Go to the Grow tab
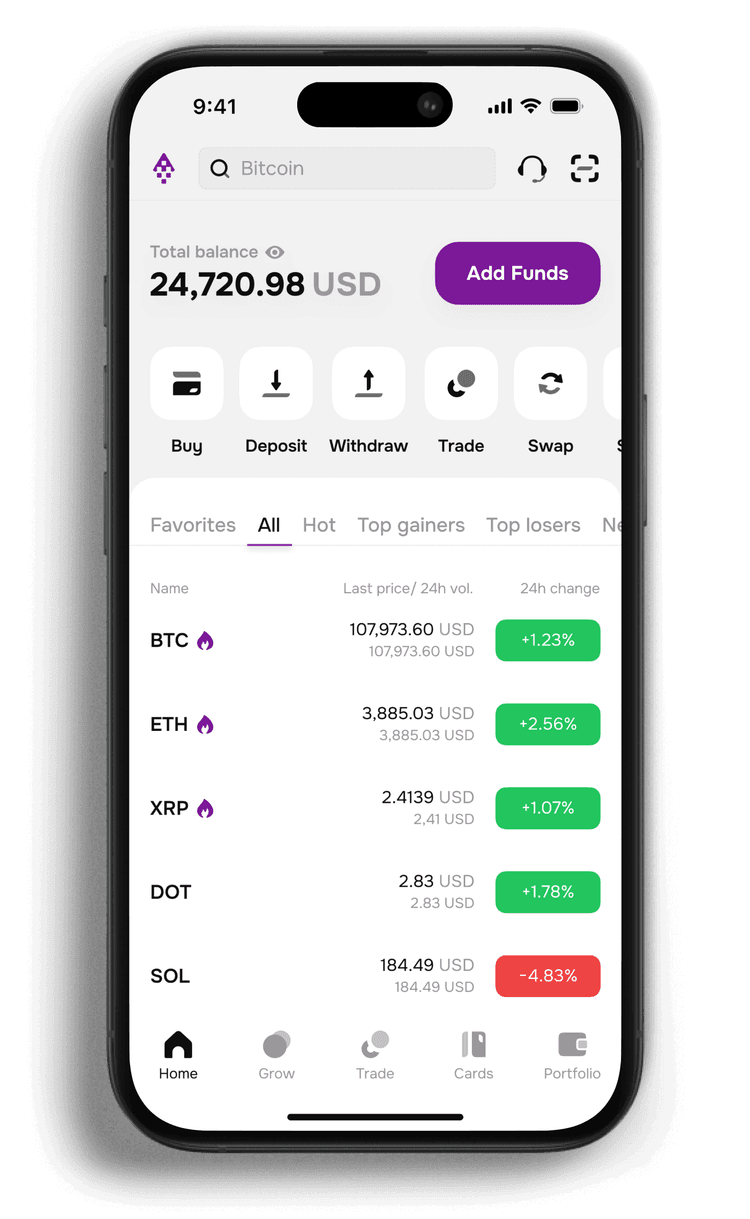Viewport: 750px width, 1219px height. pyautogui.click(x=276, y=1056)
